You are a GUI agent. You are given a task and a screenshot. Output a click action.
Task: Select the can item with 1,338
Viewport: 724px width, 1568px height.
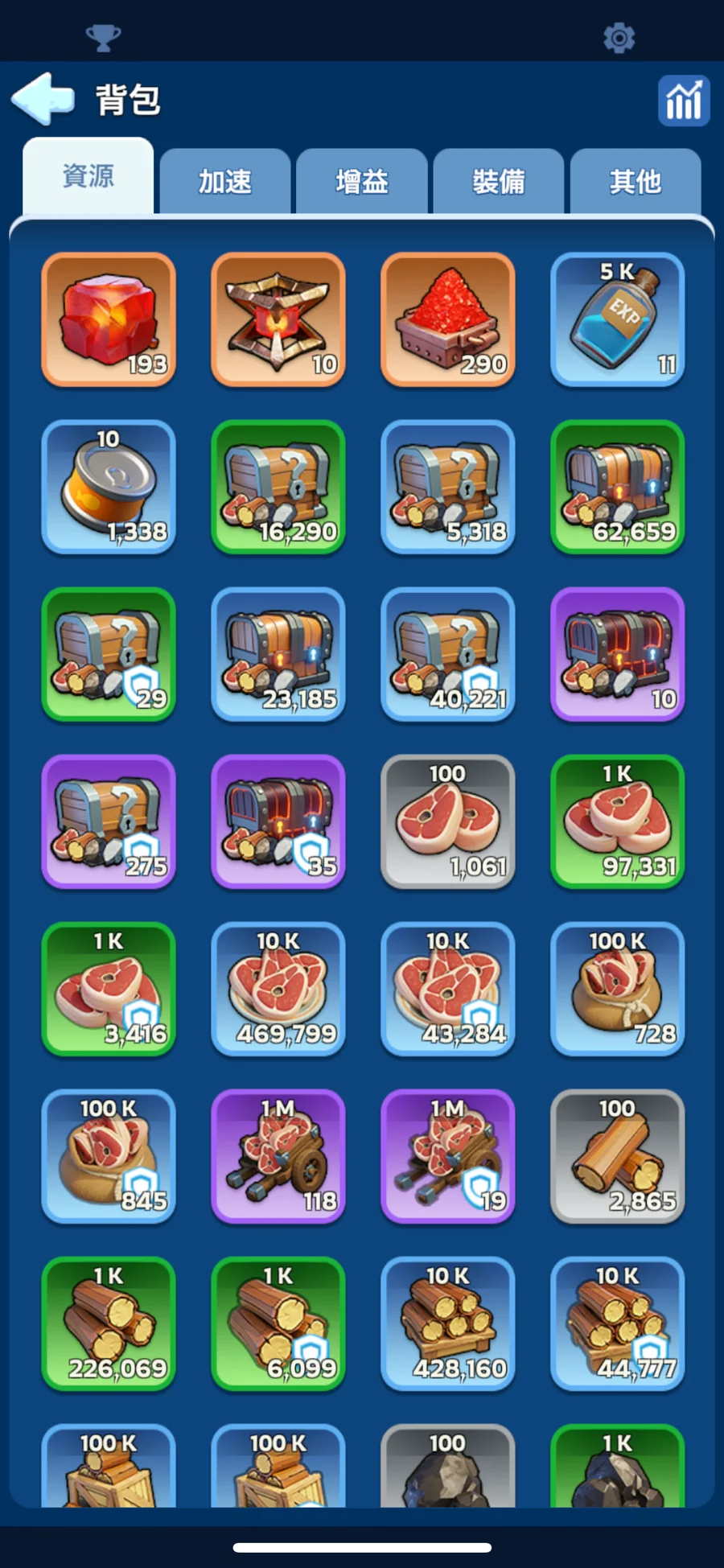click(109, 487)
